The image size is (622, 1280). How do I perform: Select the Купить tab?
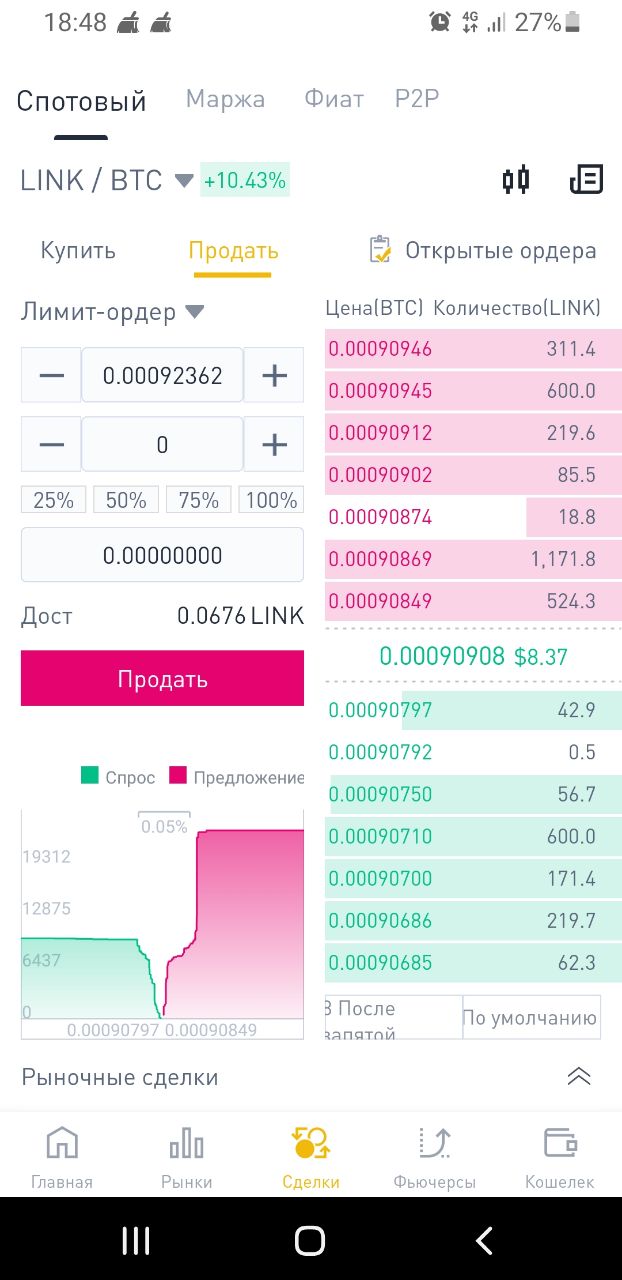pyautogui.click(x=78, y=251)
